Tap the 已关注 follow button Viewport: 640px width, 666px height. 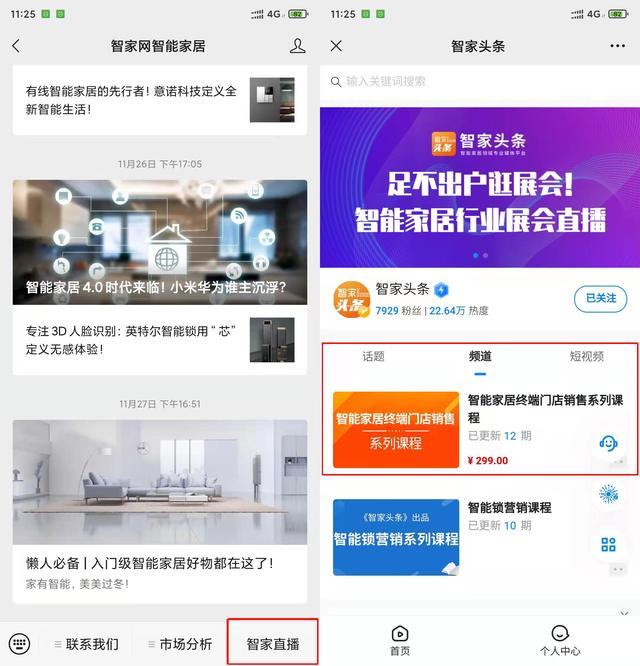point(601,298)
